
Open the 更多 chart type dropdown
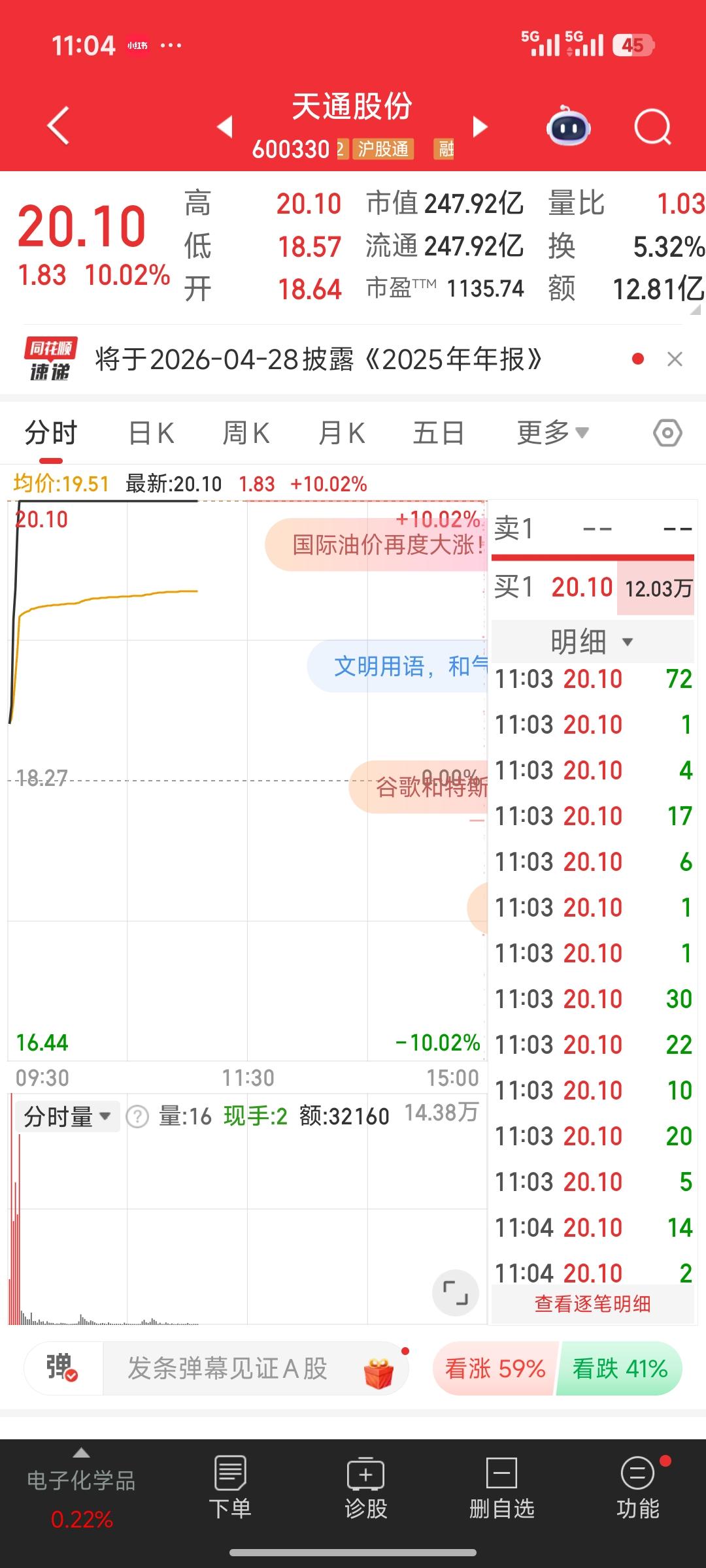coord(552,431)
